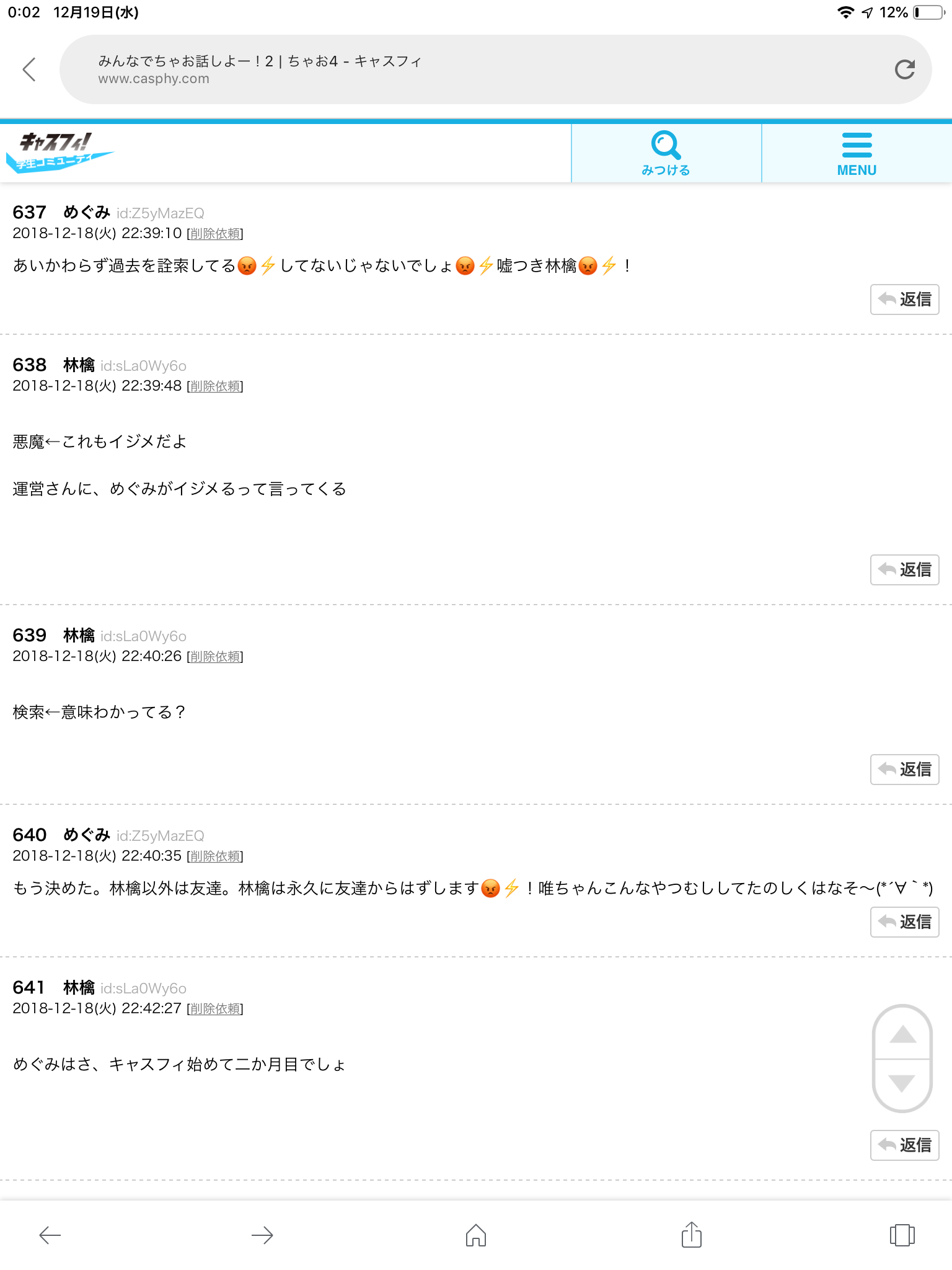The height and width of the screenshot is (1270, 952).
Task: Open the キャスフィ logo home link
Action: [59, 152]
